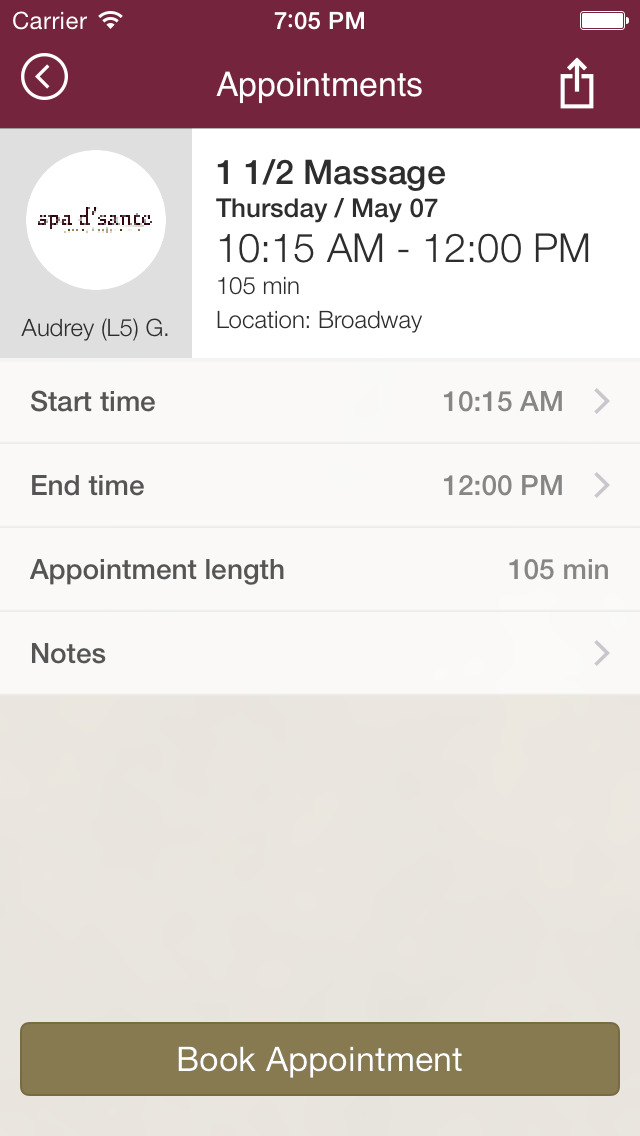Tap Book Appointment
Viewport: 640px width, 1136px height.
tap(320, 1059)
